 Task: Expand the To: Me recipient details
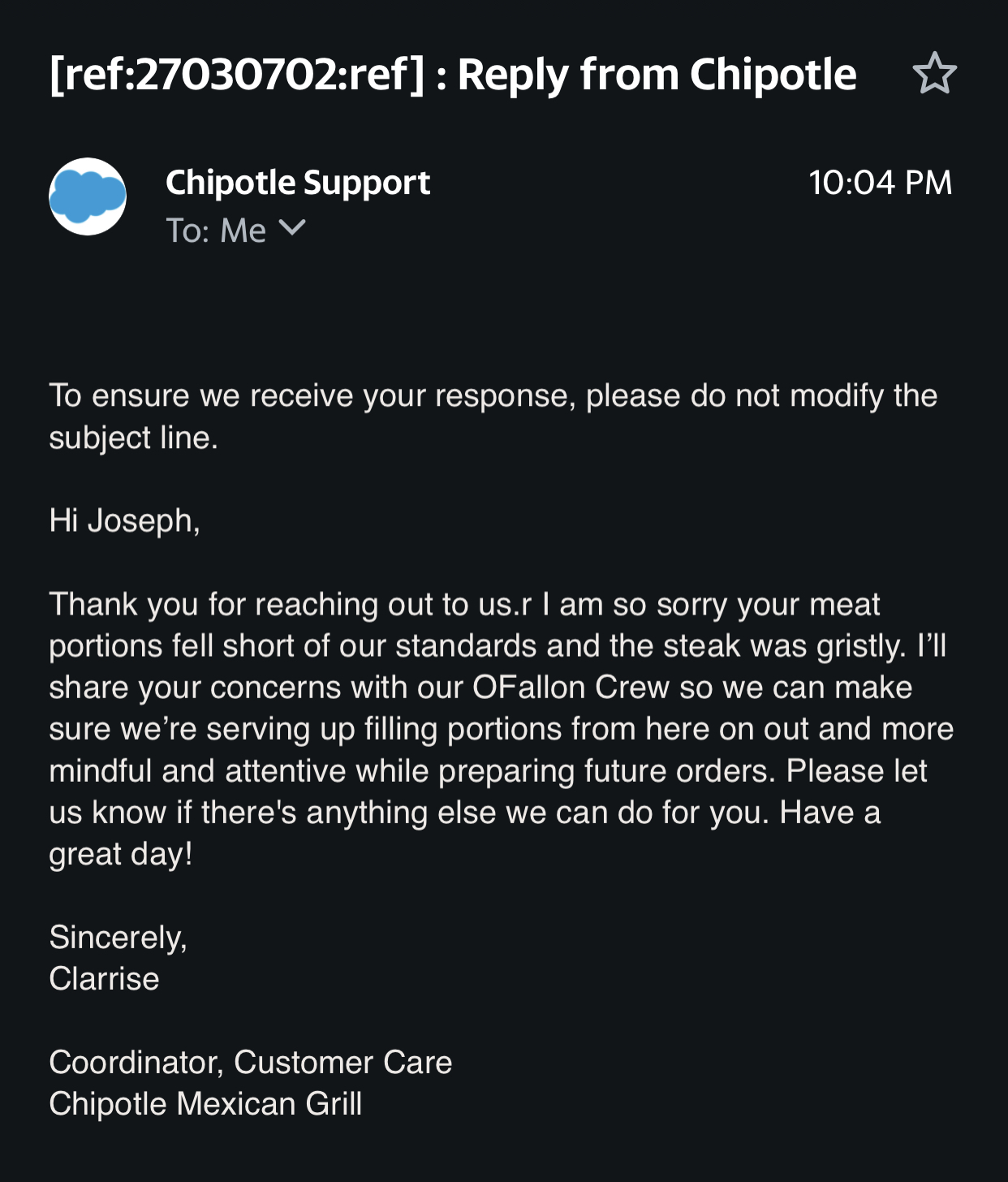click(292, 229)
